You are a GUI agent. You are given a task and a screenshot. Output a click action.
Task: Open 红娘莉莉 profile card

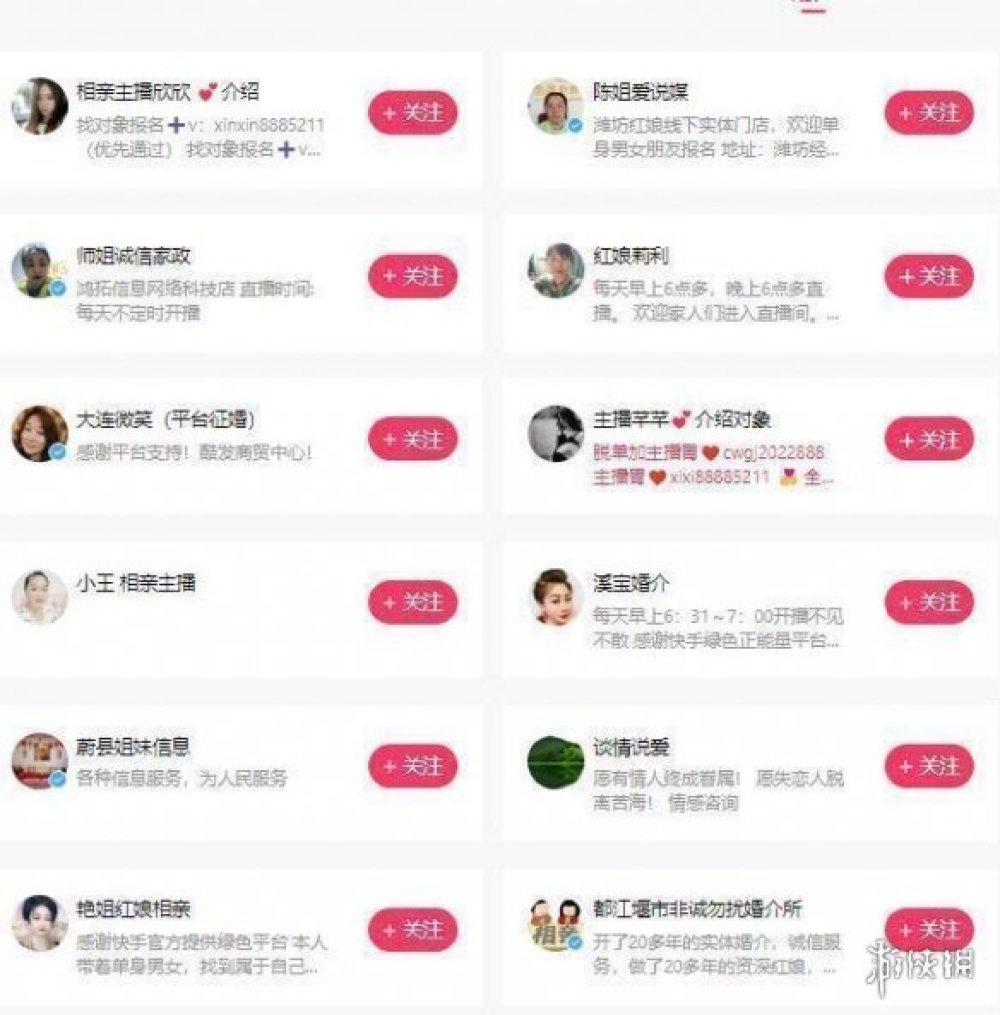pyautogui.click(x=630, y=256)
